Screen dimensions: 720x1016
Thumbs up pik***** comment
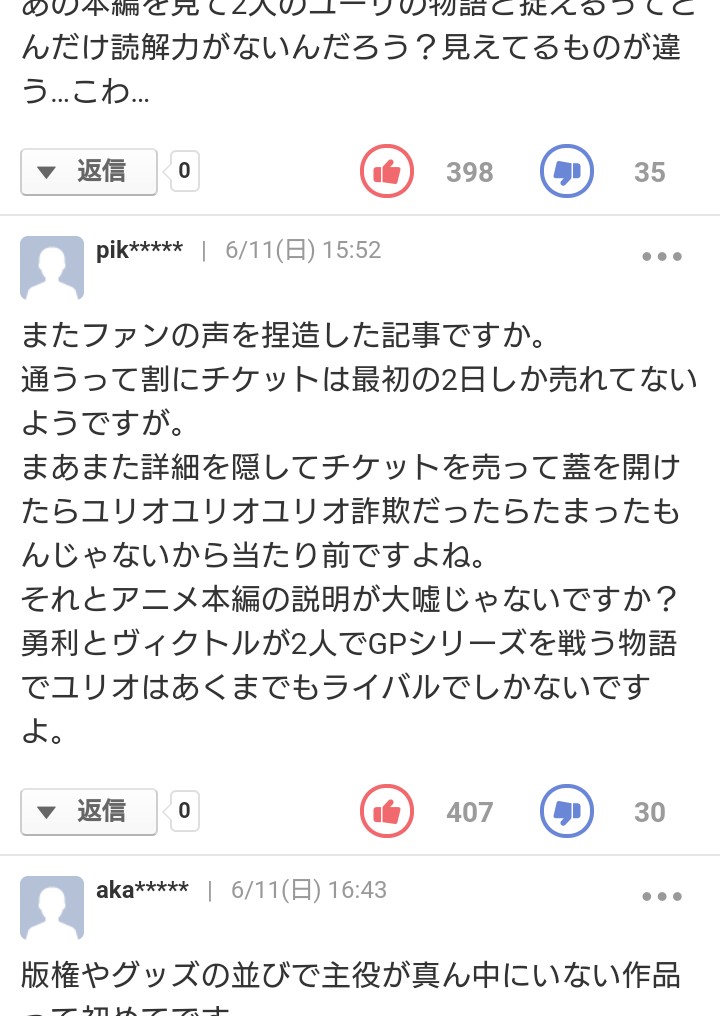[386, 811]
